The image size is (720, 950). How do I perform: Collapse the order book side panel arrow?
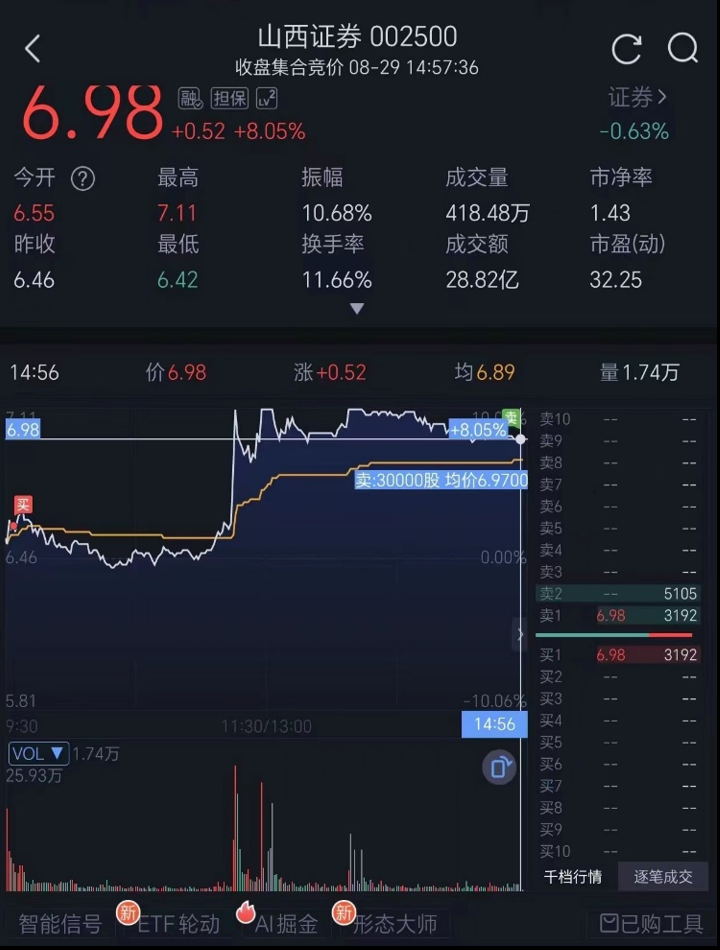pyautogui.click(x=519, y=634)
